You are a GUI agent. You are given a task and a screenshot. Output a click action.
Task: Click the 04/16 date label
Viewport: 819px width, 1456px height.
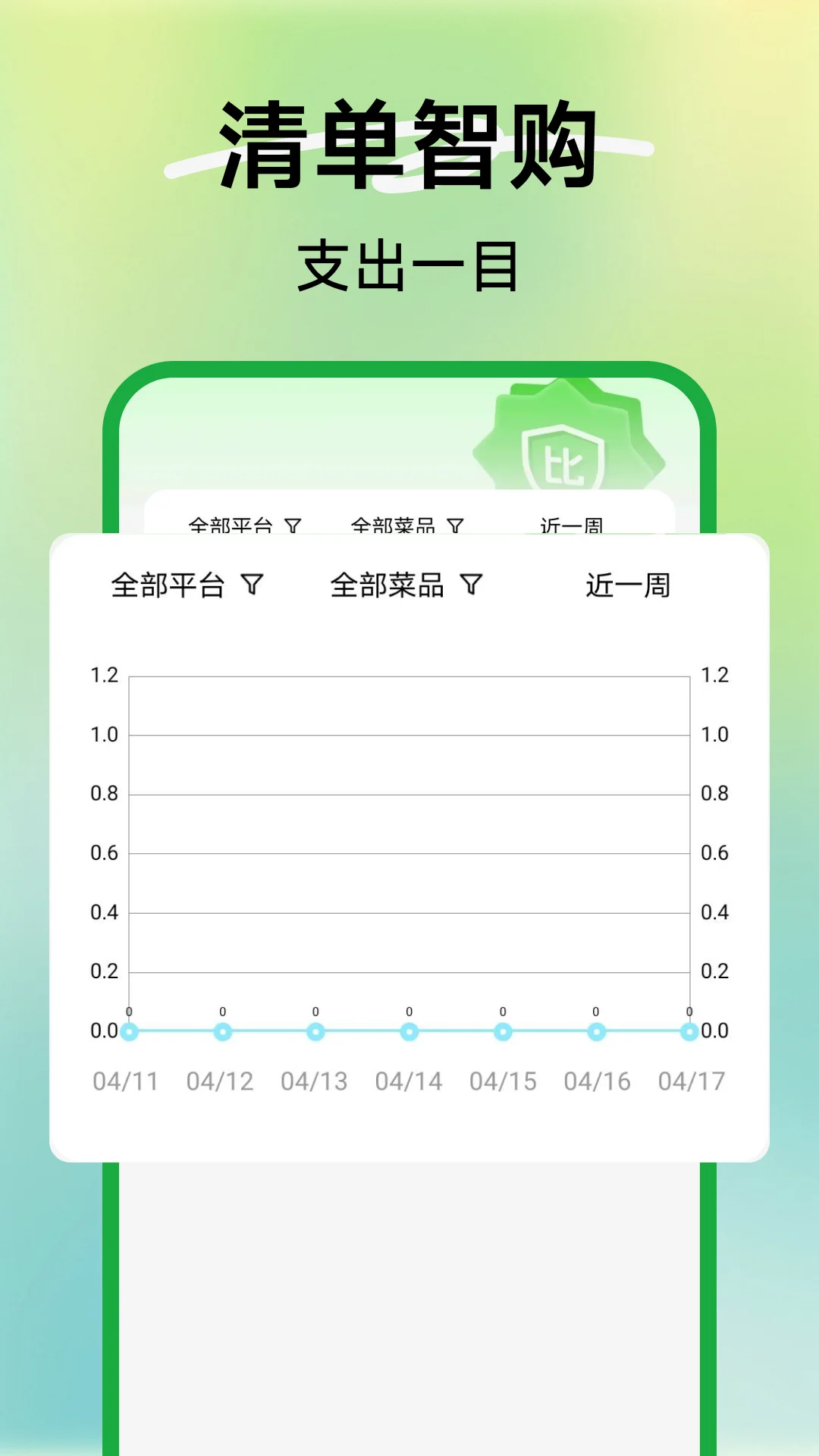tap(595, 1080)
